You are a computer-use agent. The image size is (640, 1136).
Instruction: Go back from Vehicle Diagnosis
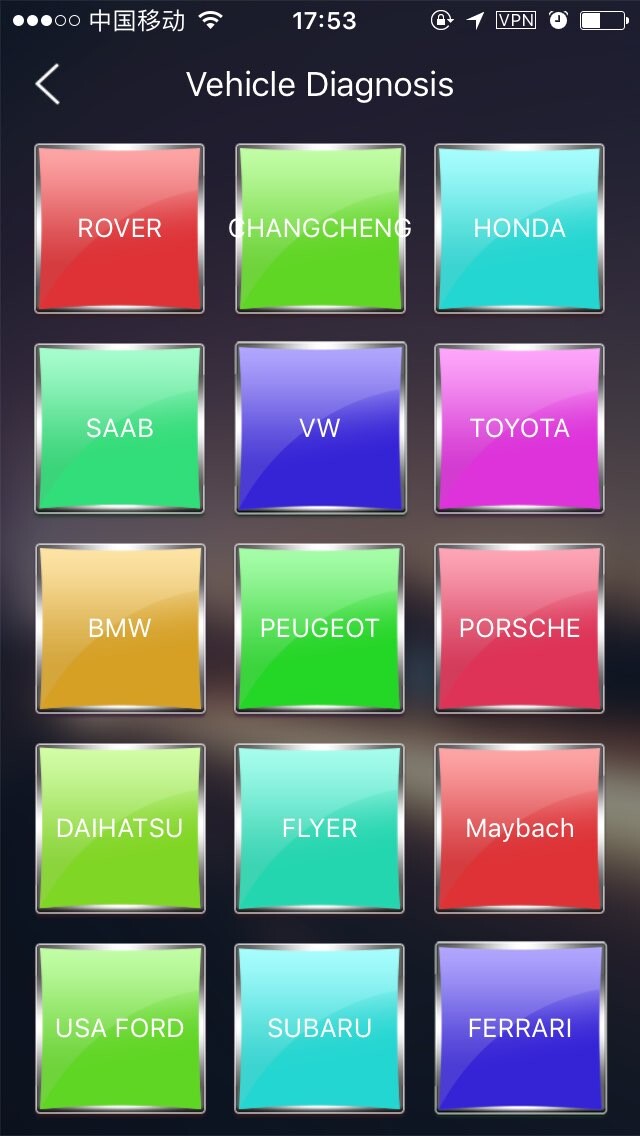click(x=48, y=85)
